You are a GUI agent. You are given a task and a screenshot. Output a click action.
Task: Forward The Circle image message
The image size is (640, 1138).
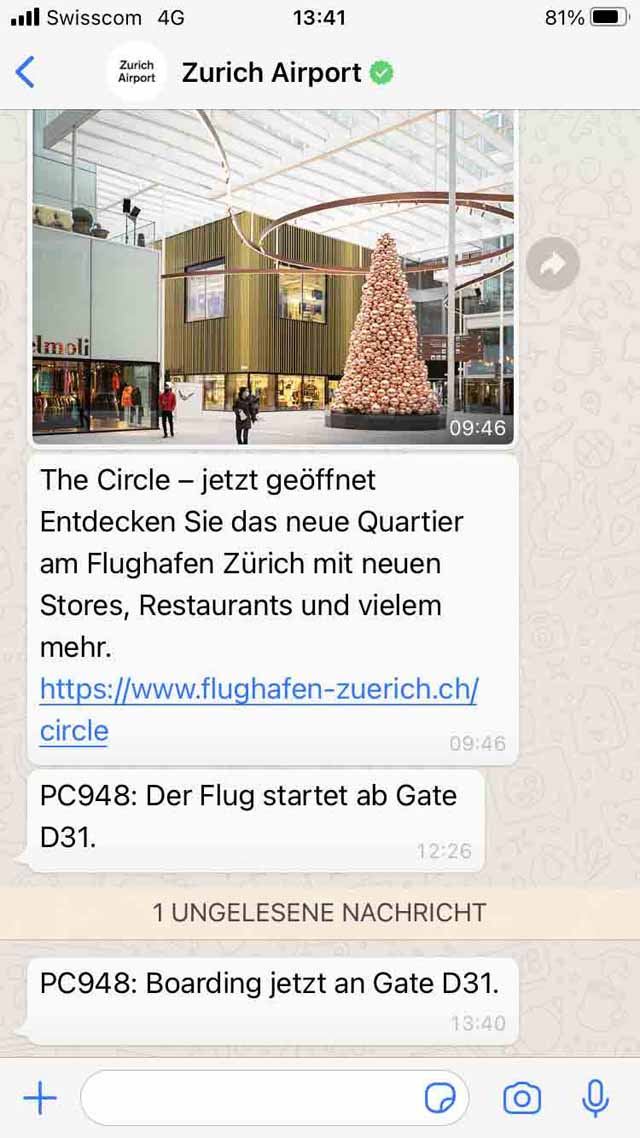[553, 264]
